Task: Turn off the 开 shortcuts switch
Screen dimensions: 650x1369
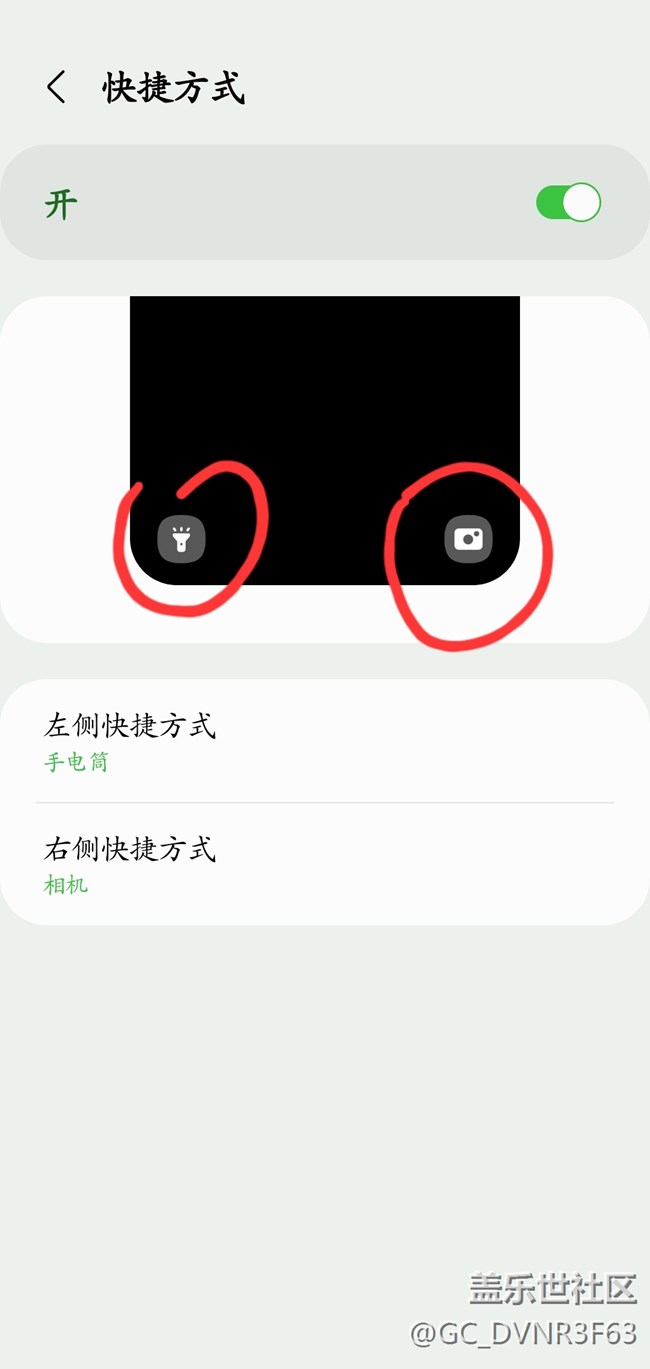Action: [568, 203]
